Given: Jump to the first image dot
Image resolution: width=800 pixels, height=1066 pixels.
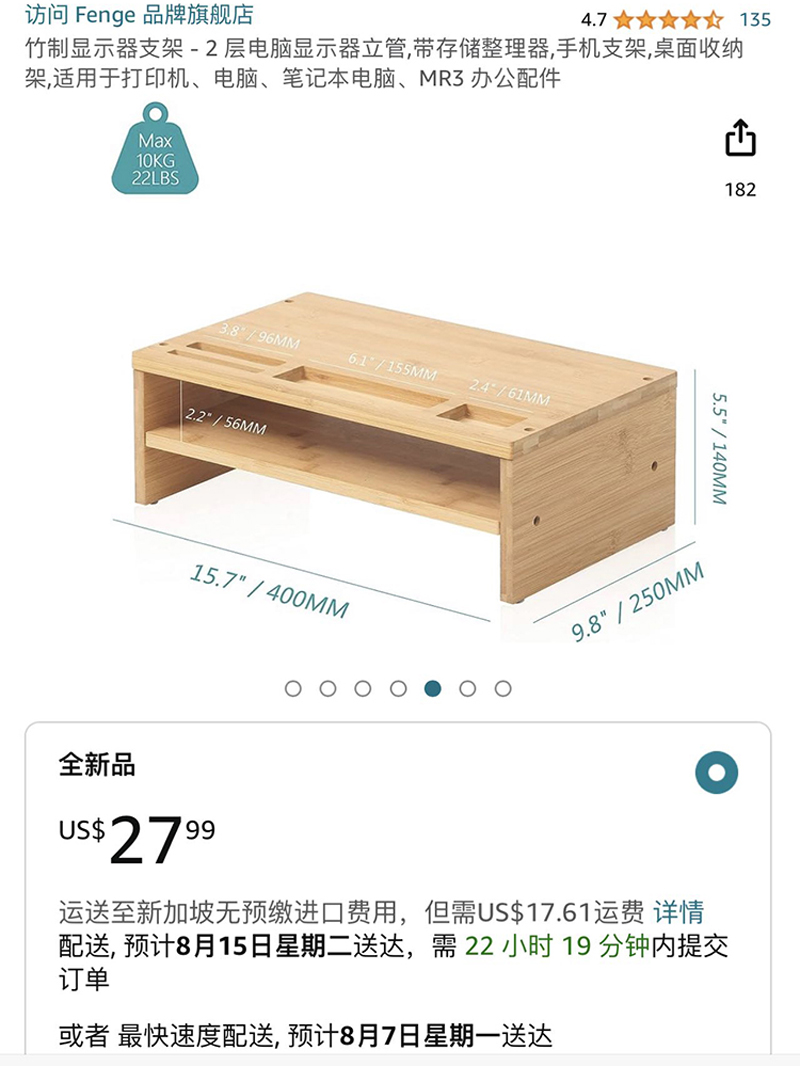Looking at the screenshot, I should pos(293,688).
